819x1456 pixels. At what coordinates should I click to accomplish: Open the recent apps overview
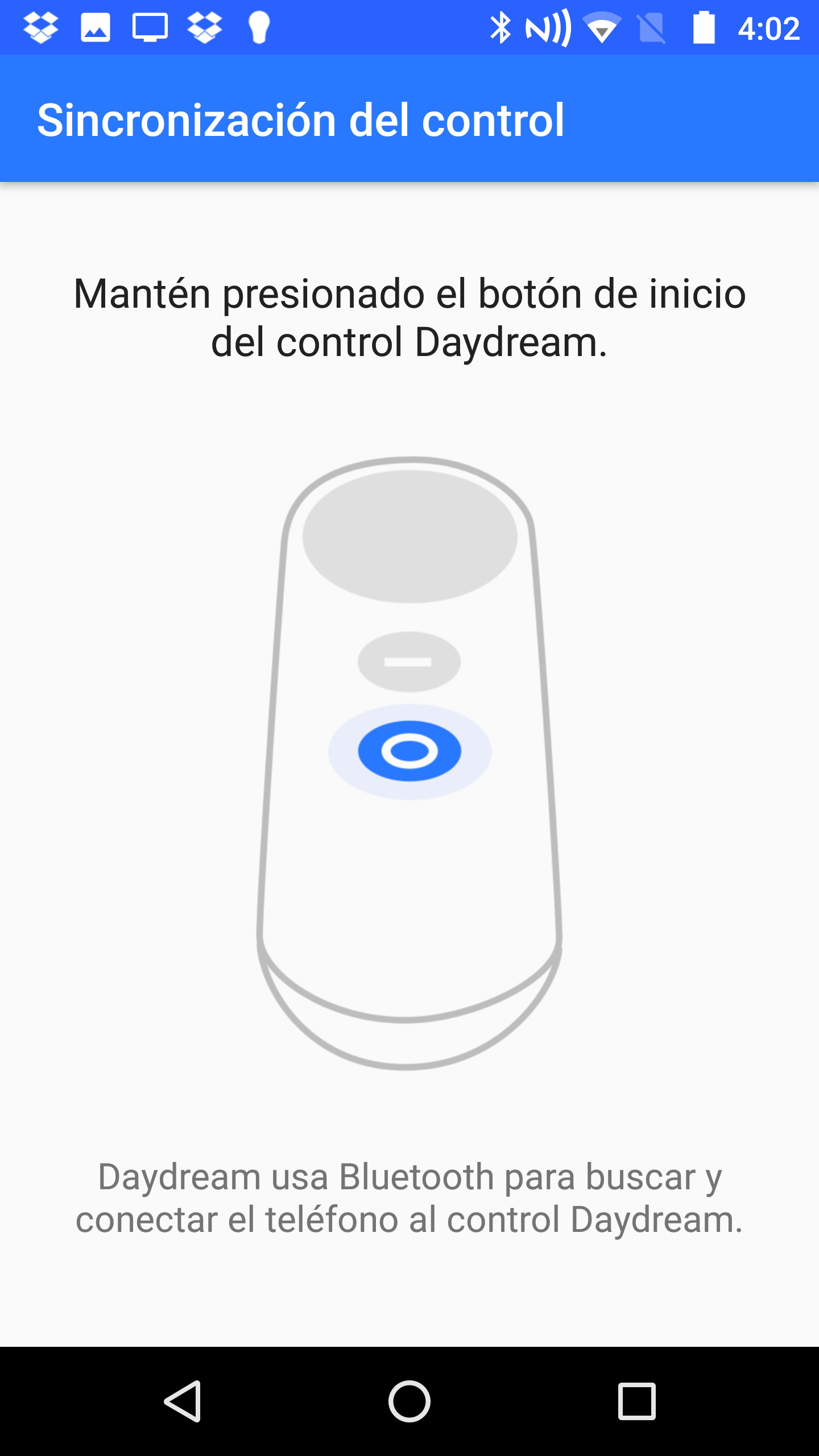(x=636, y=1401)
